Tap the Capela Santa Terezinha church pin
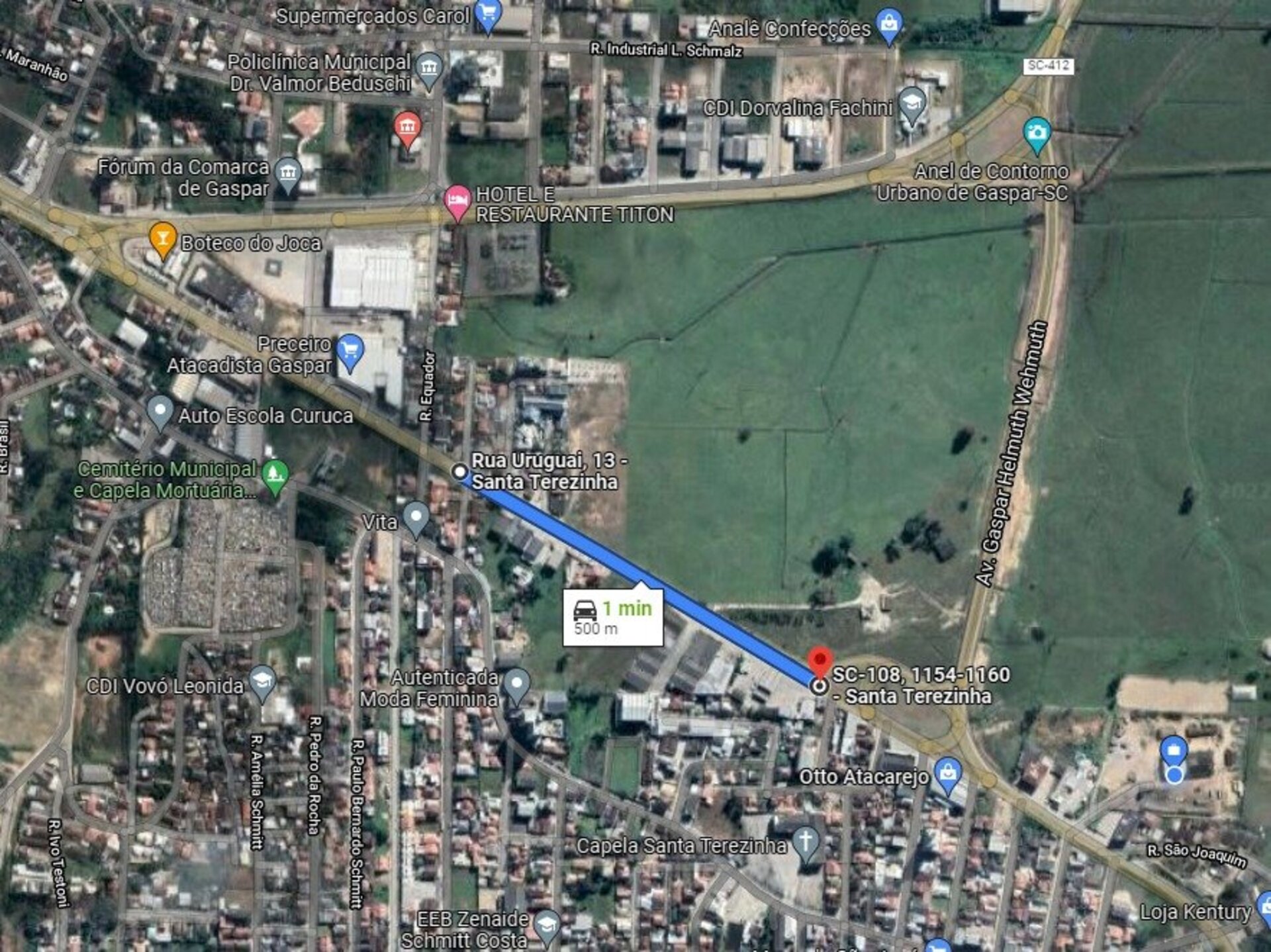The width and height of the screenshot is (1271, 952). point(806,843)
